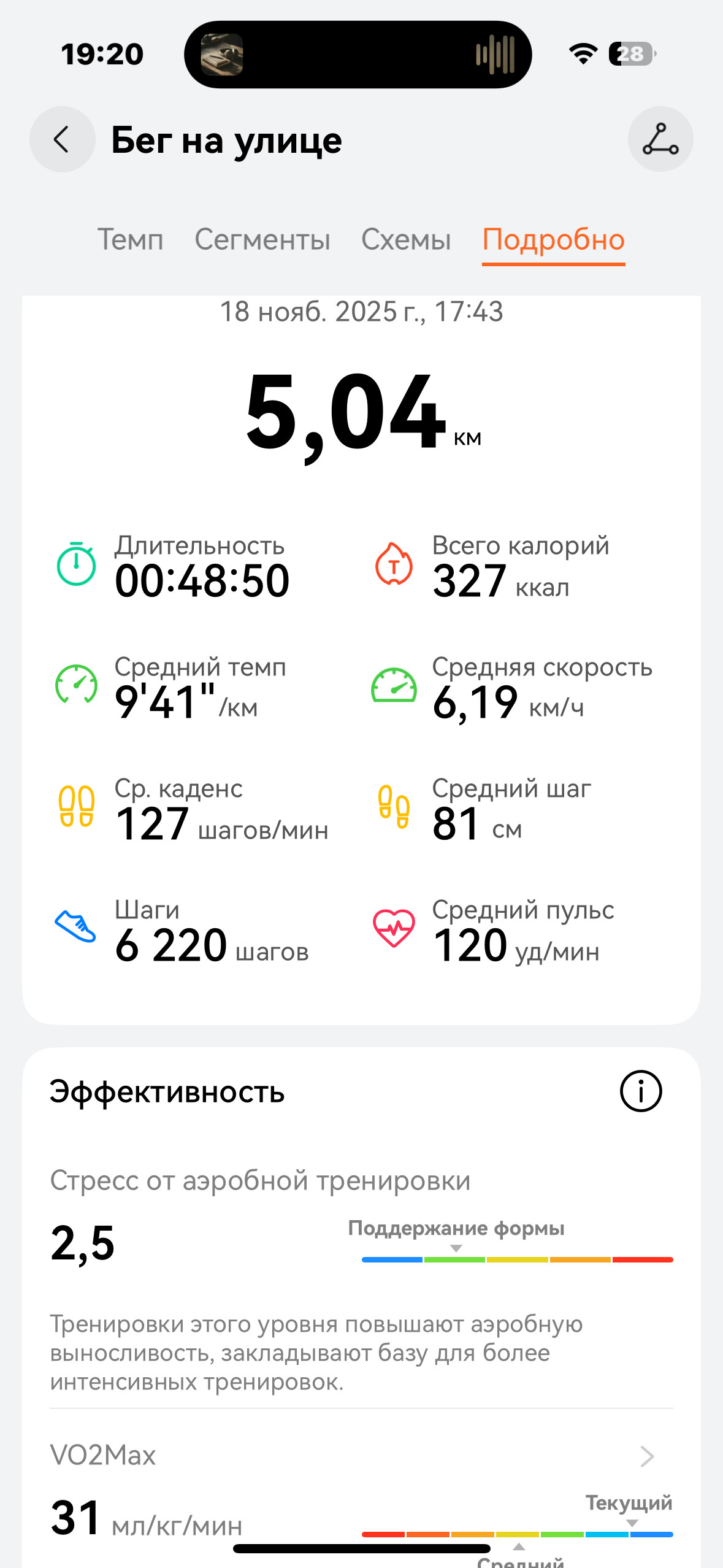Show info about Эффективность

(x=641, y=1091)
